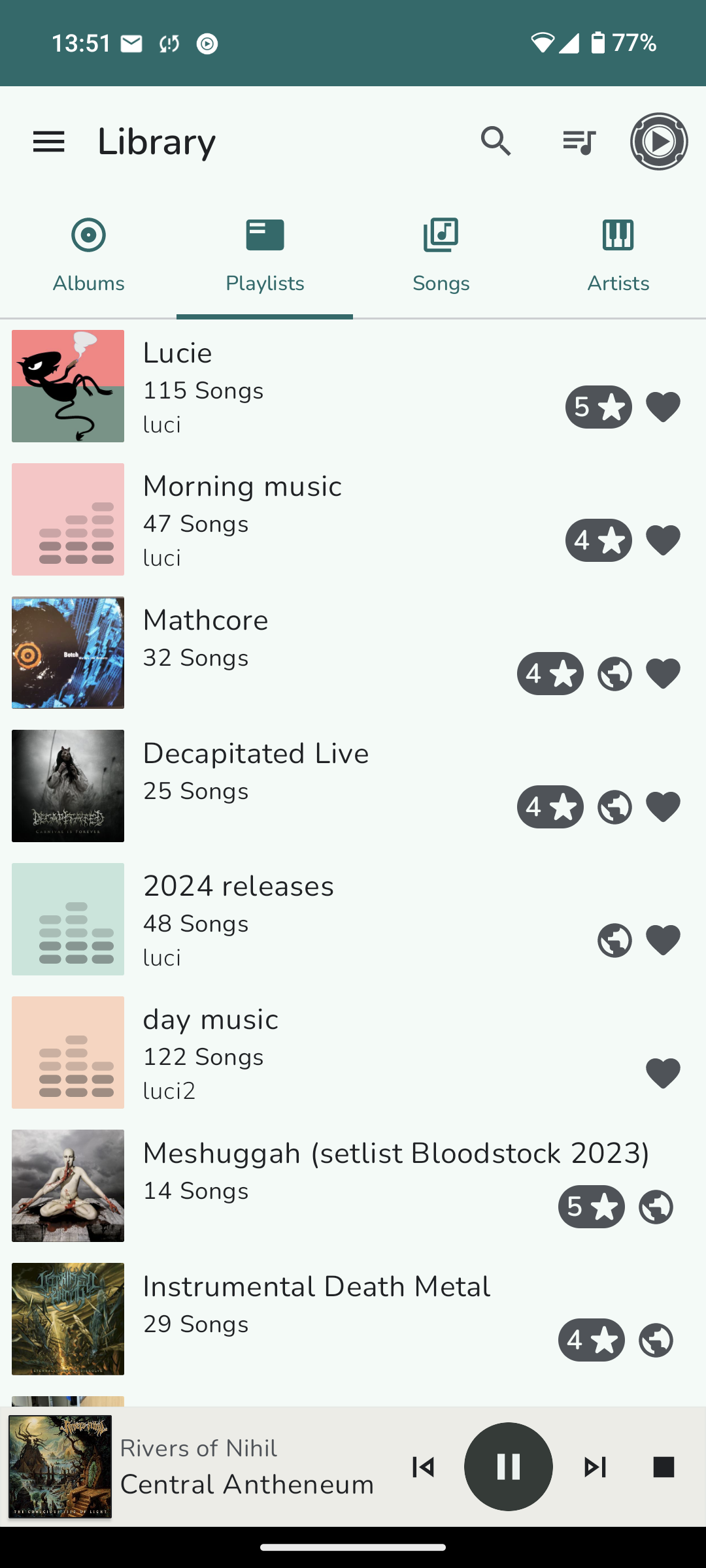Viewport: 706px width, 1568px height.
Task: Pause the current song
Action: click(x=508, y=1467)
